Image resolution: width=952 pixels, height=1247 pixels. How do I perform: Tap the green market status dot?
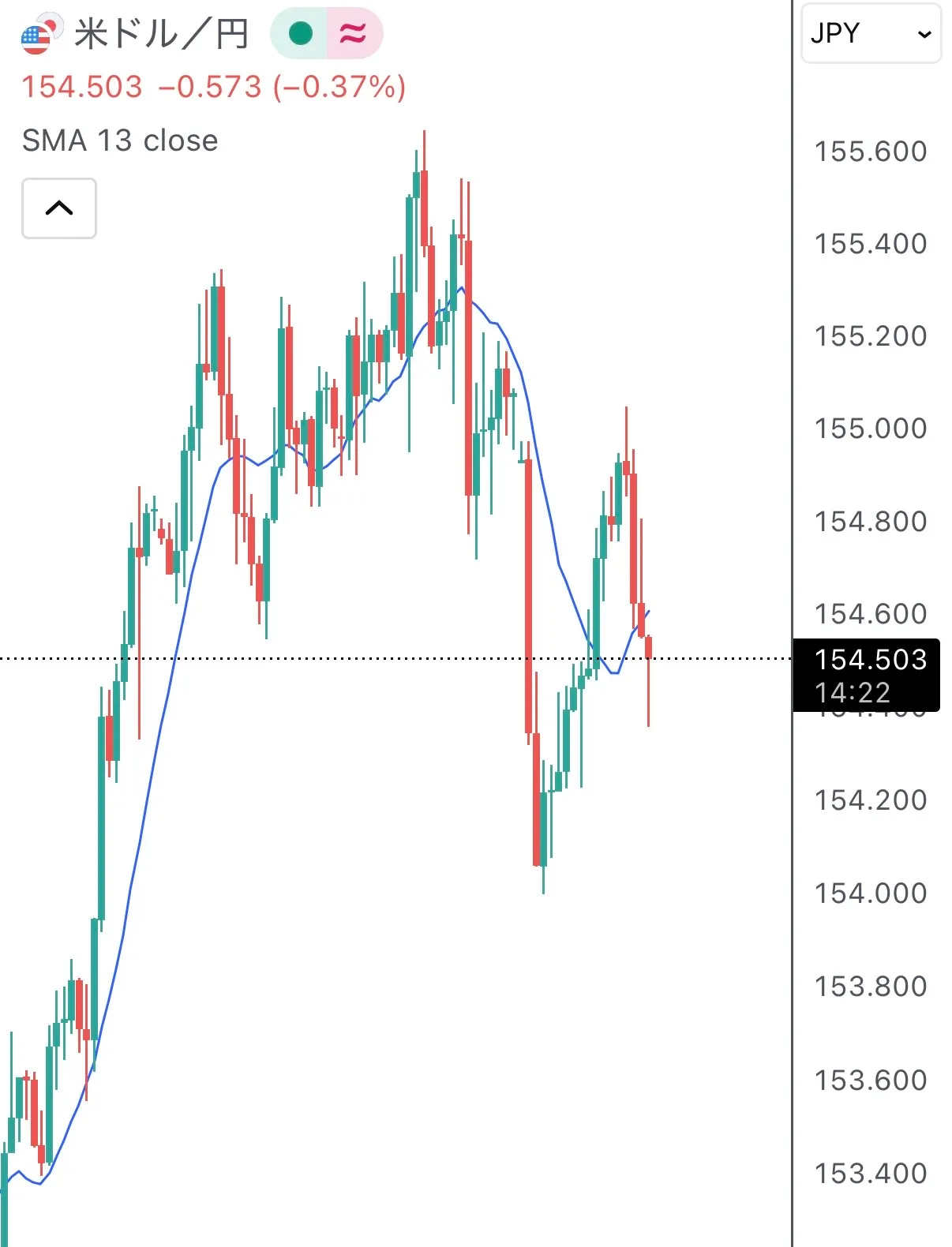300,34
